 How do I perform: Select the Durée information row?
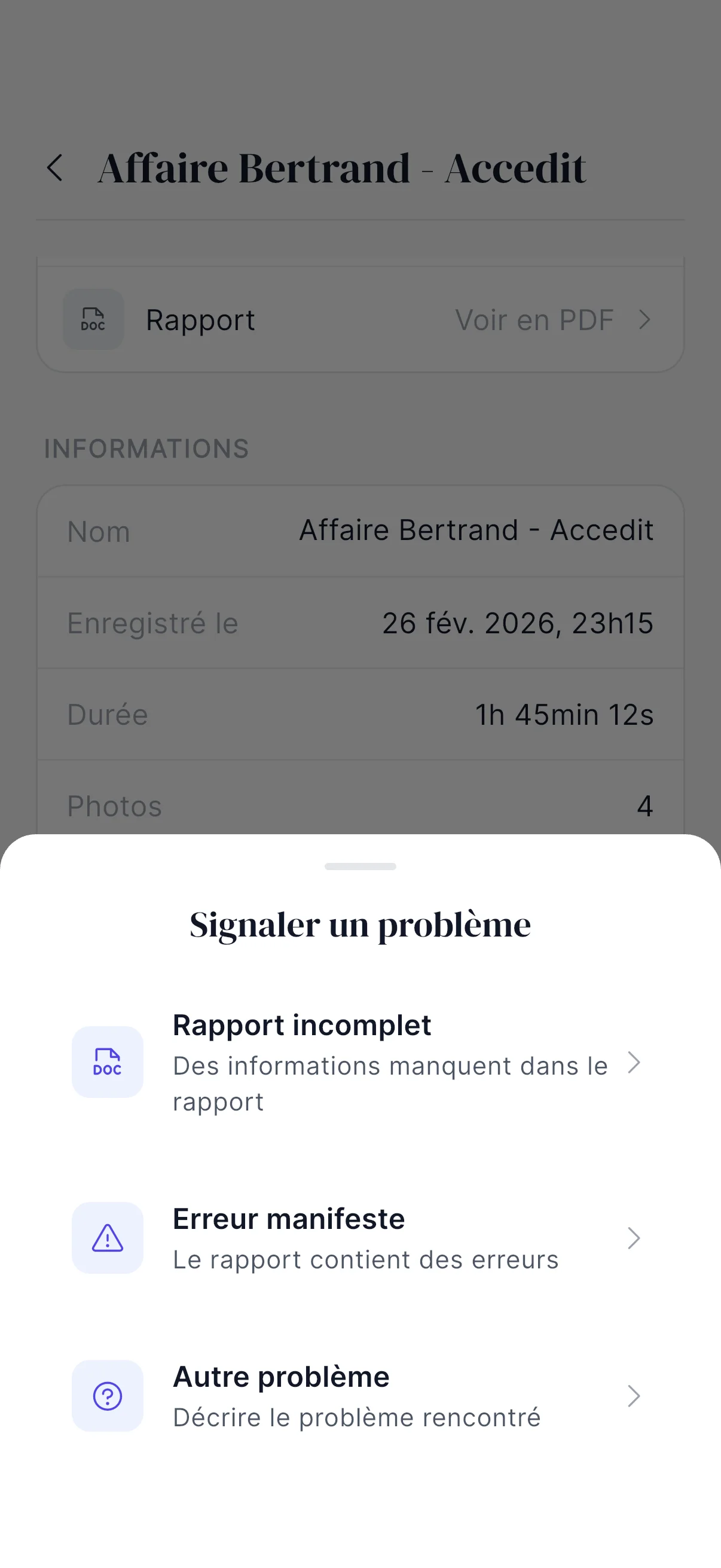[x=360, y=714]
